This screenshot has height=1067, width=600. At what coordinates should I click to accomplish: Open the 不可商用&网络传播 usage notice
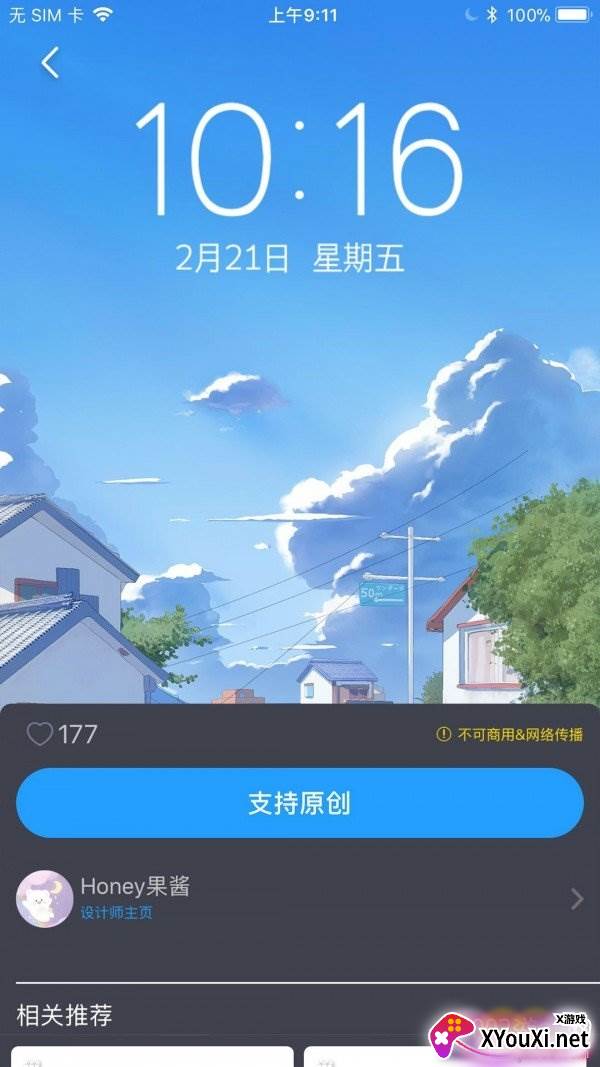pos(510,735)
